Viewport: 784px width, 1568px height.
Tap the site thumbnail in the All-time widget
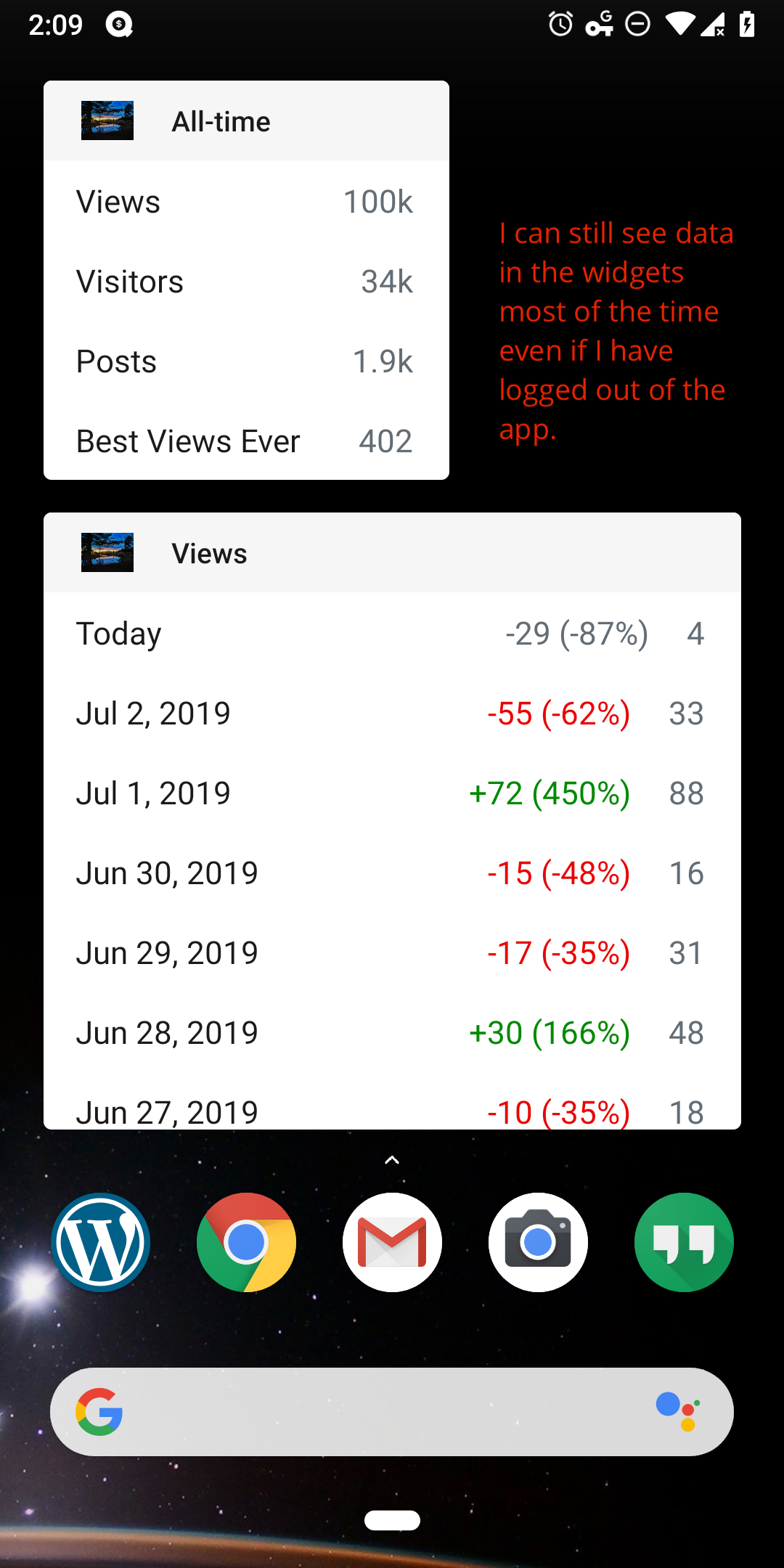107,121
